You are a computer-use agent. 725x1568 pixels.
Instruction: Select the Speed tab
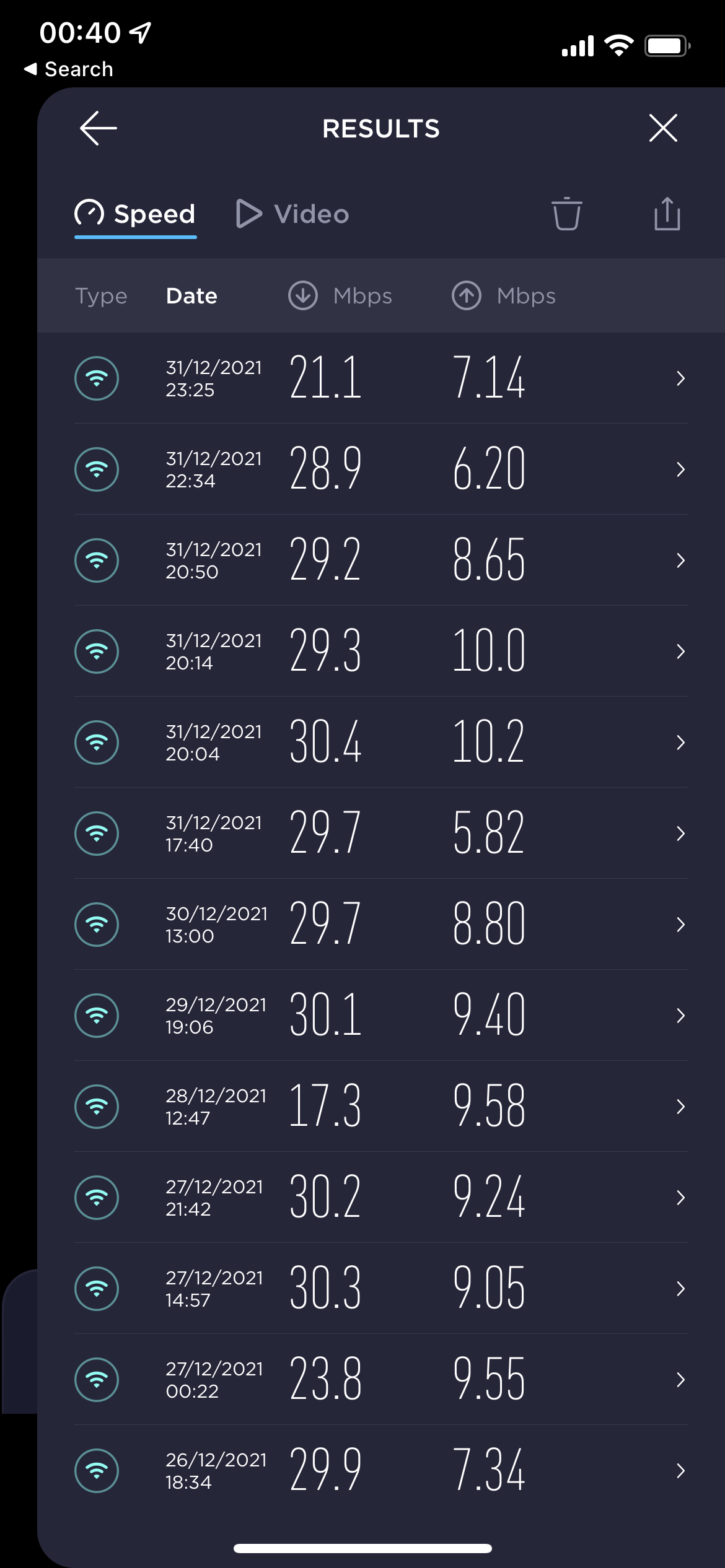coord(136,214)
